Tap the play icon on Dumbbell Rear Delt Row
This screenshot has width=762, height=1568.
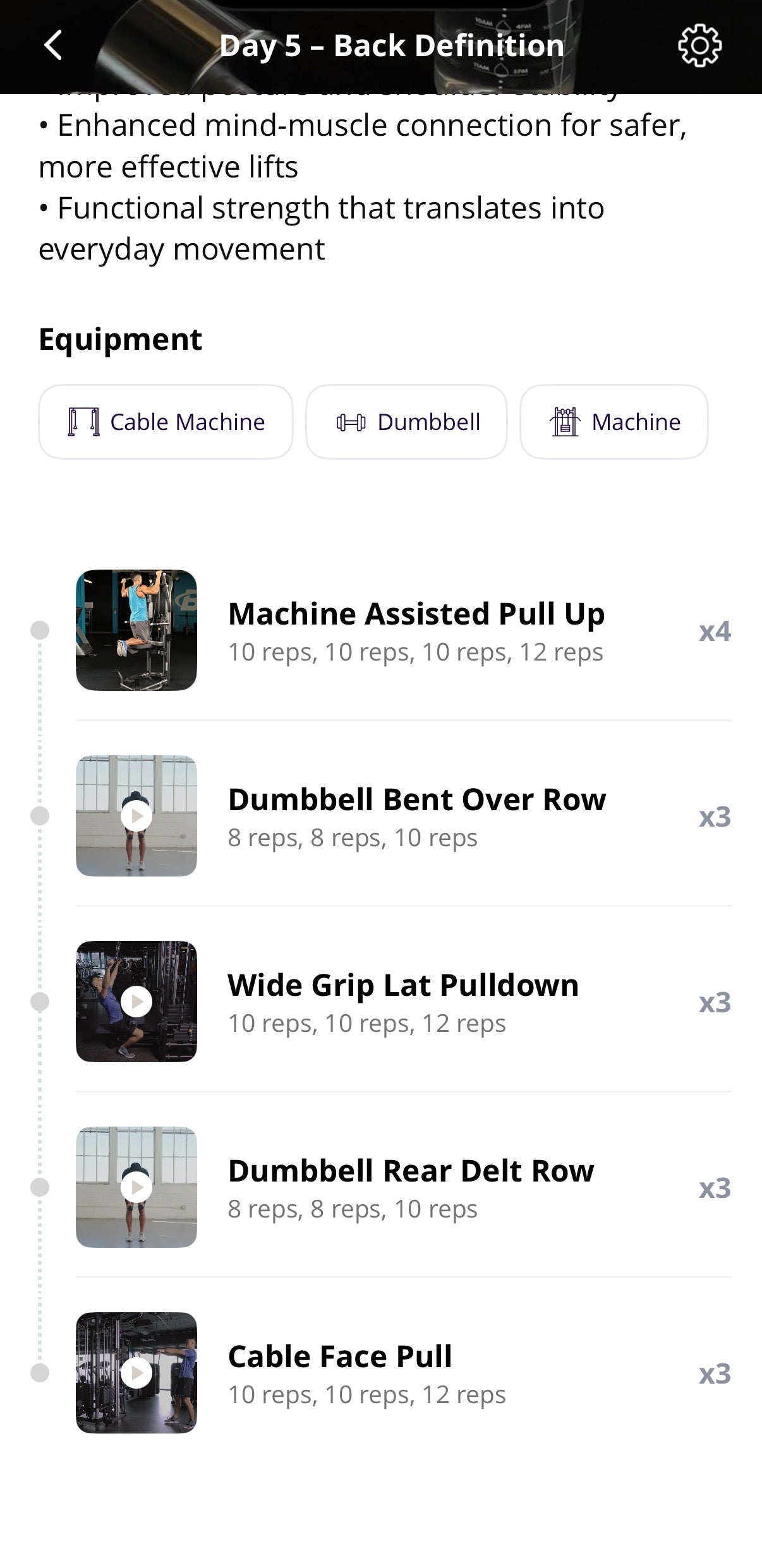click(137, 1187)
